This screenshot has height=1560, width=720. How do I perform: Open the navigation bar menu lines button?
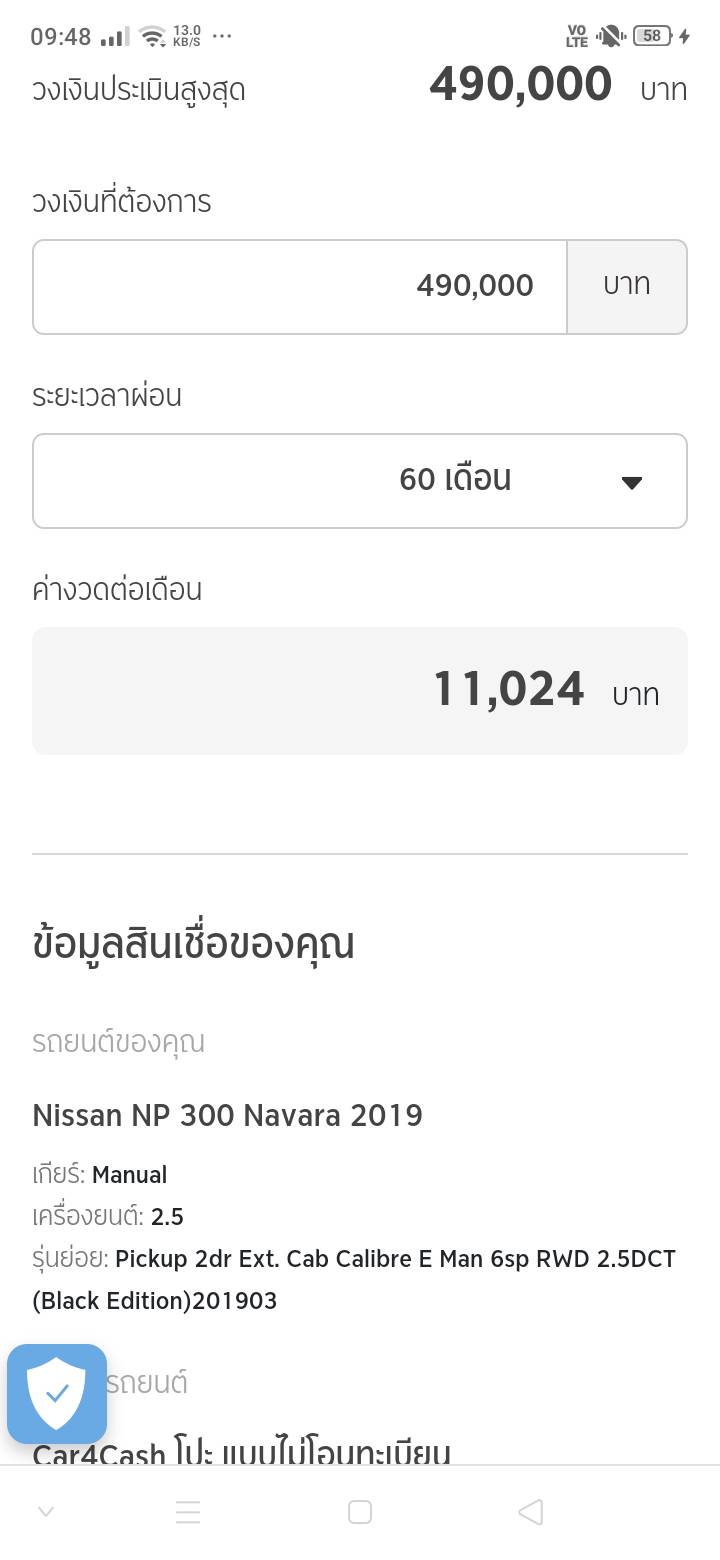[x=188, y=1512]
